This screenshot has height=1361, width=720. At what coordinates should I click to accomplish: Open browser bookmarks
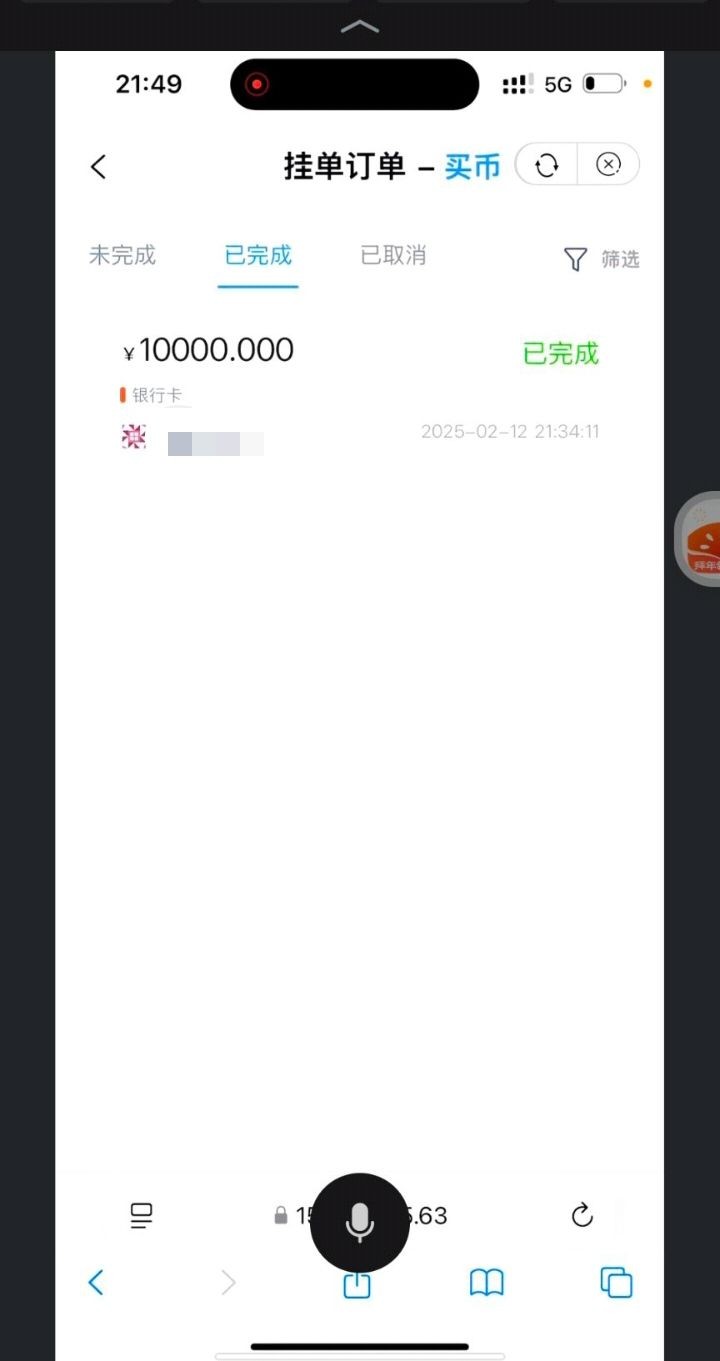[x=487, y=1283]
